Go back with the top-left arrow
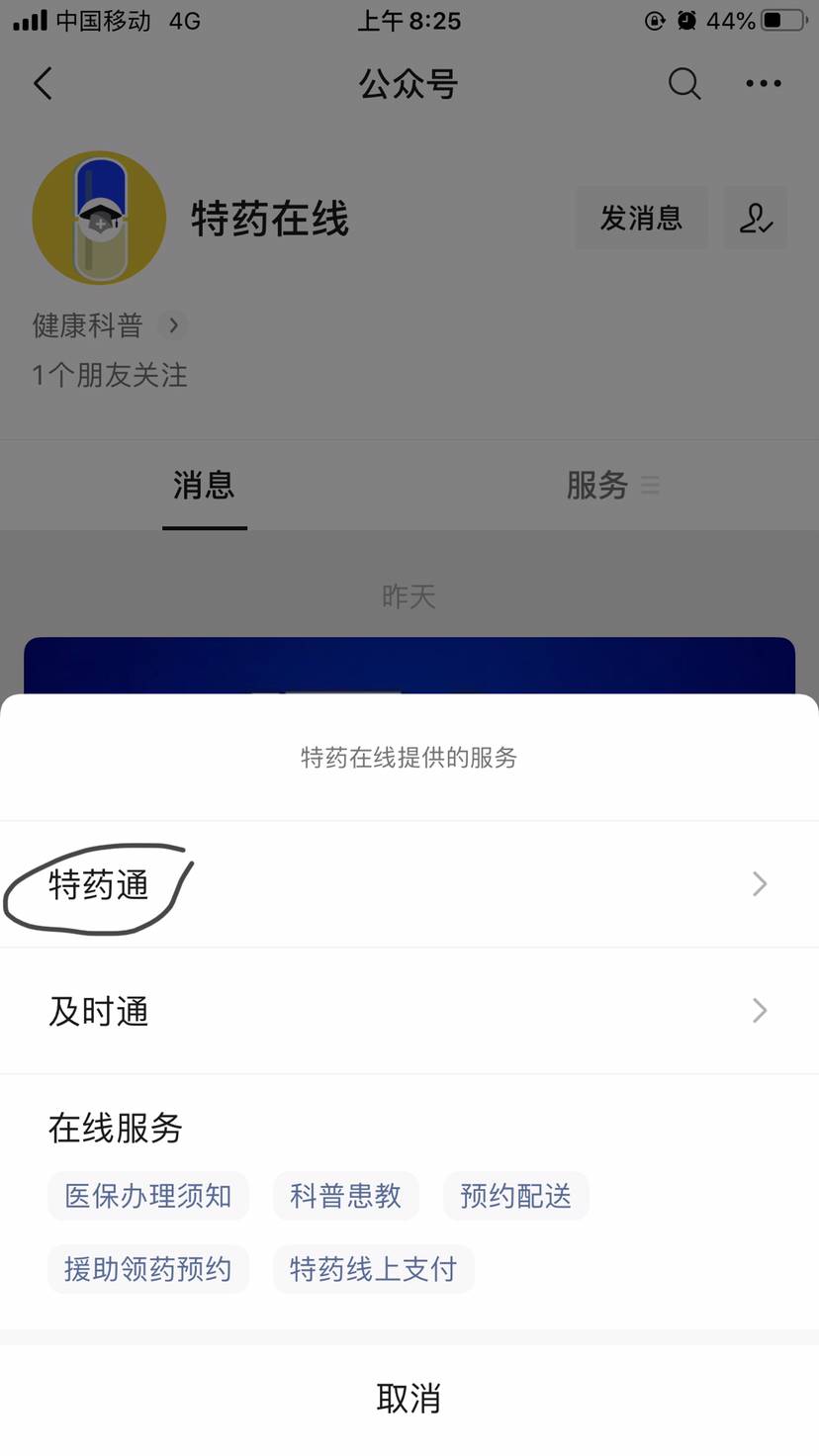 point(43,84)
